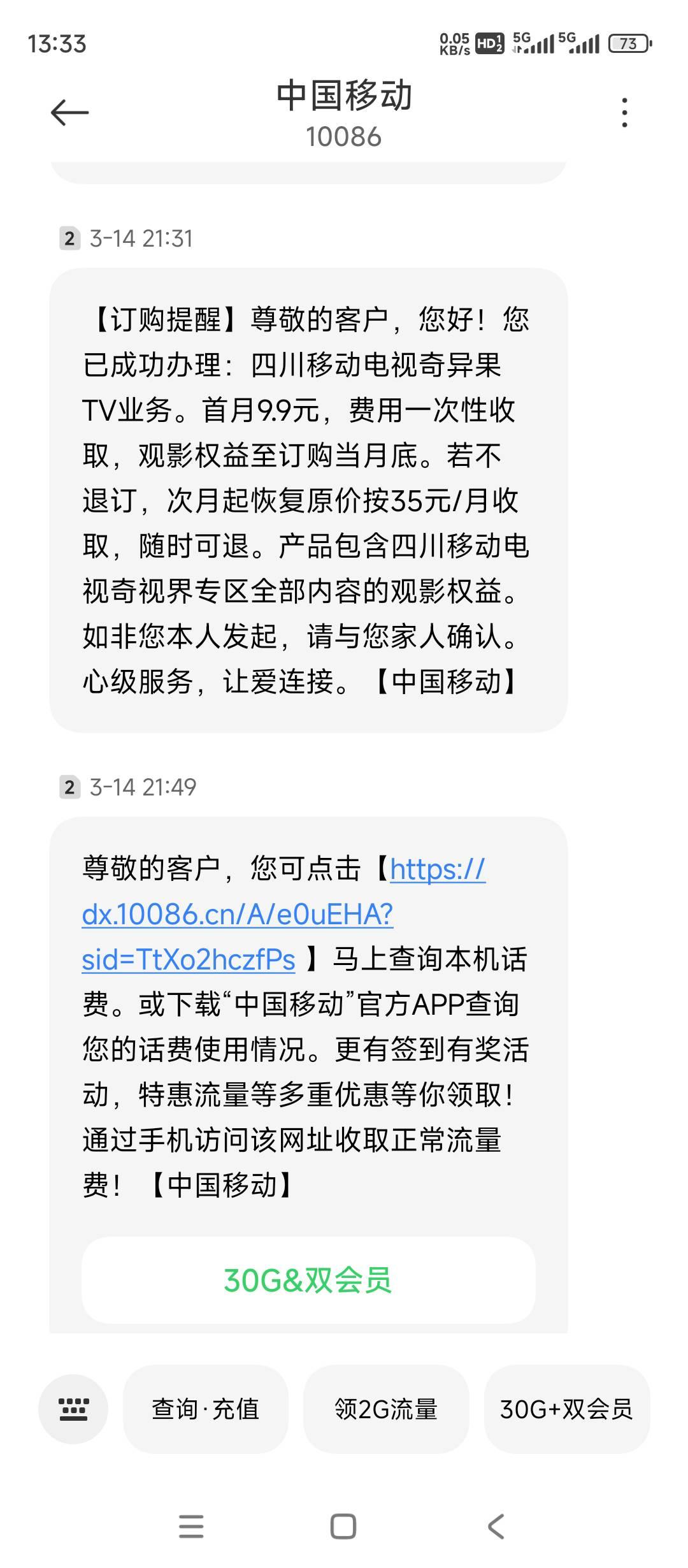The image size is (688, 1568).
Task: Open the dx.10086.cn link in the message
Action: [237, 915]
